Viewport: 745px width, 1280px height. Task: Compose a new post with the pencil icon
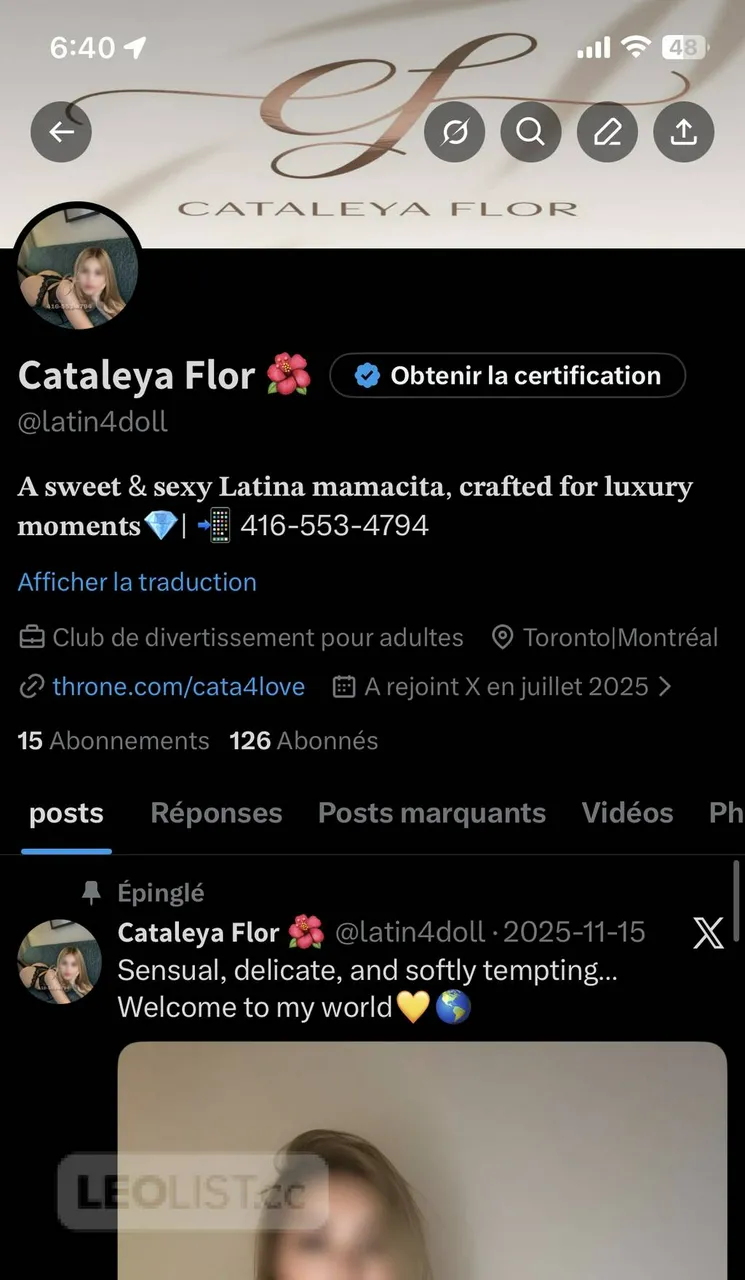(607, 132)
